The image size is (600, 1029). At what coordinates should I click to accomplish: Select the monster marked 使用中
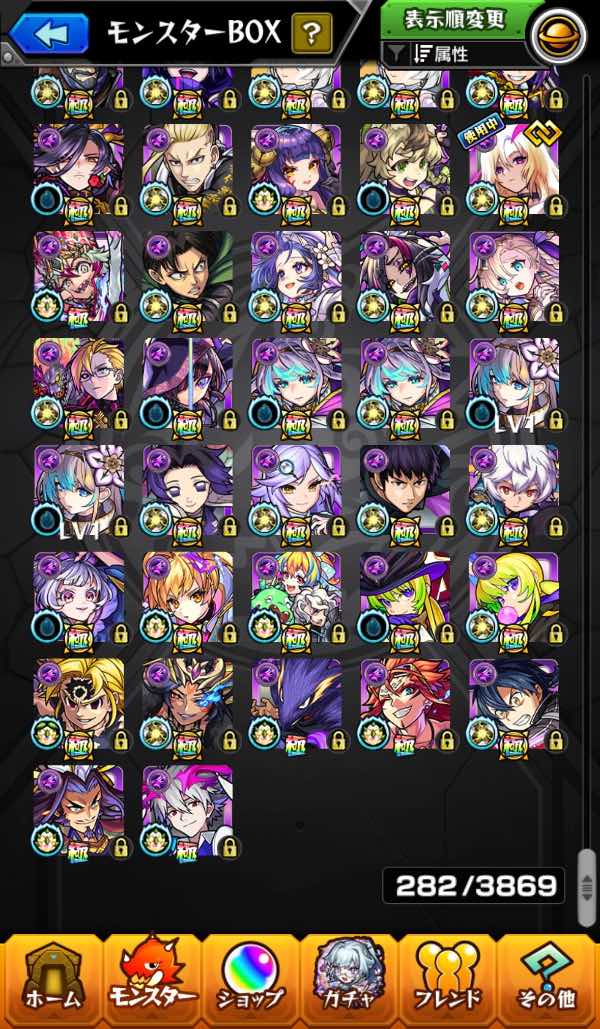pyautogui.click(x=514, y=169)
